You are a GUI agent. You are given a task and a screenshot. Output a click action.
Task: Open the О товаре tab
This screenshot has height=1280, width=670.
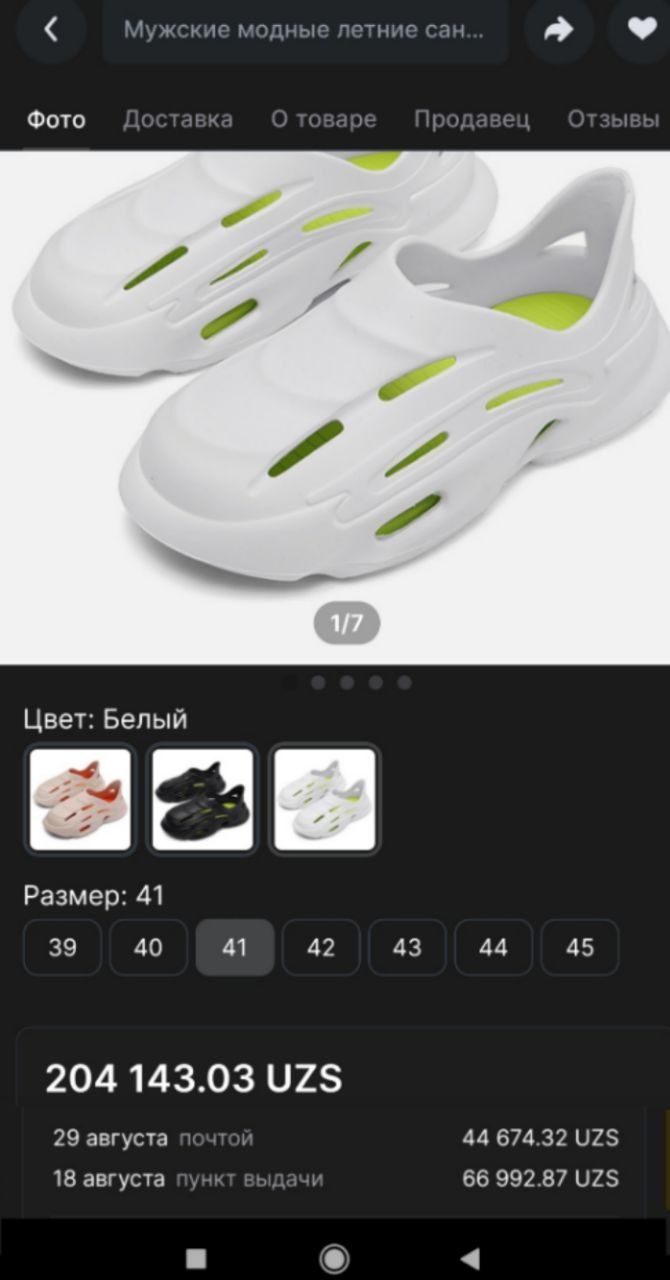click(x=323, y=120)
